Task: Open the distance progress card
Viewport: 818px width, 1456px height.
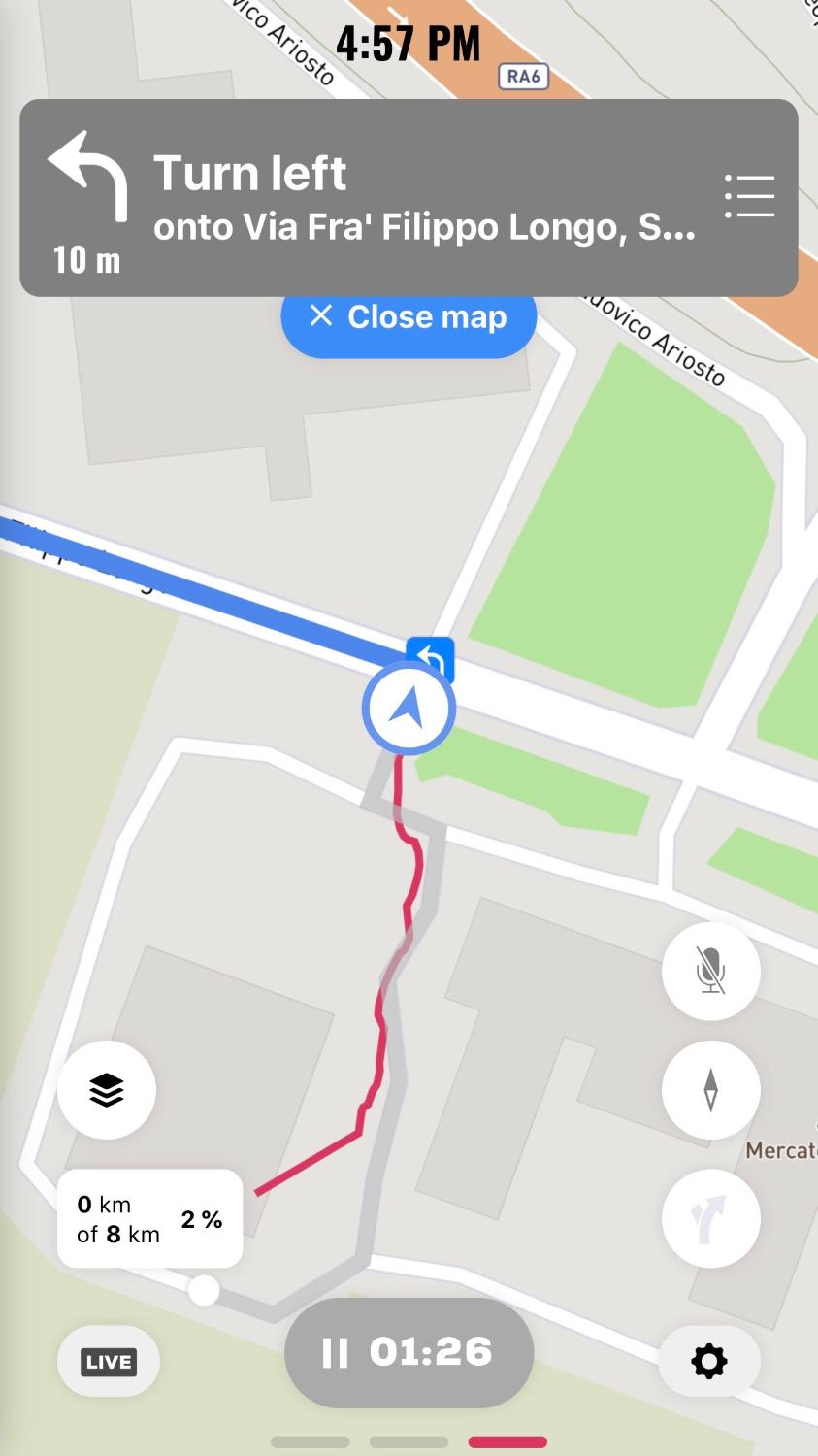Action: (x=150, y=1219)
